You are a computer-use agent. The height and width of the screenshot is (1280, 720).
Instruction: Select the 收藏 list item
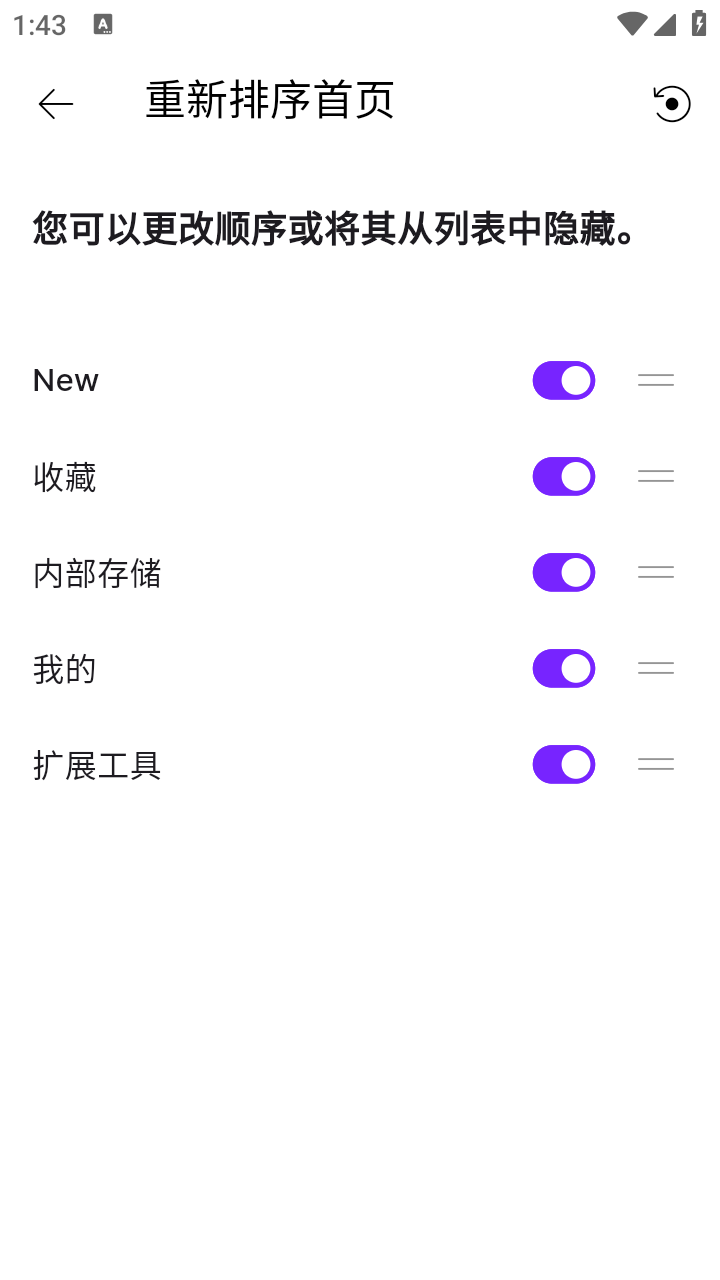click(64, 477)
